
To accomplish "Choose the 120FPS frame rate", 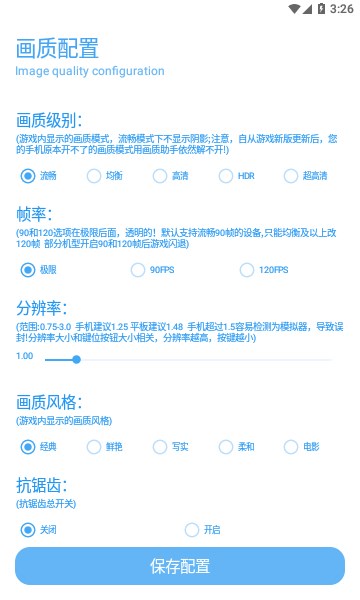I will point(264,270).
